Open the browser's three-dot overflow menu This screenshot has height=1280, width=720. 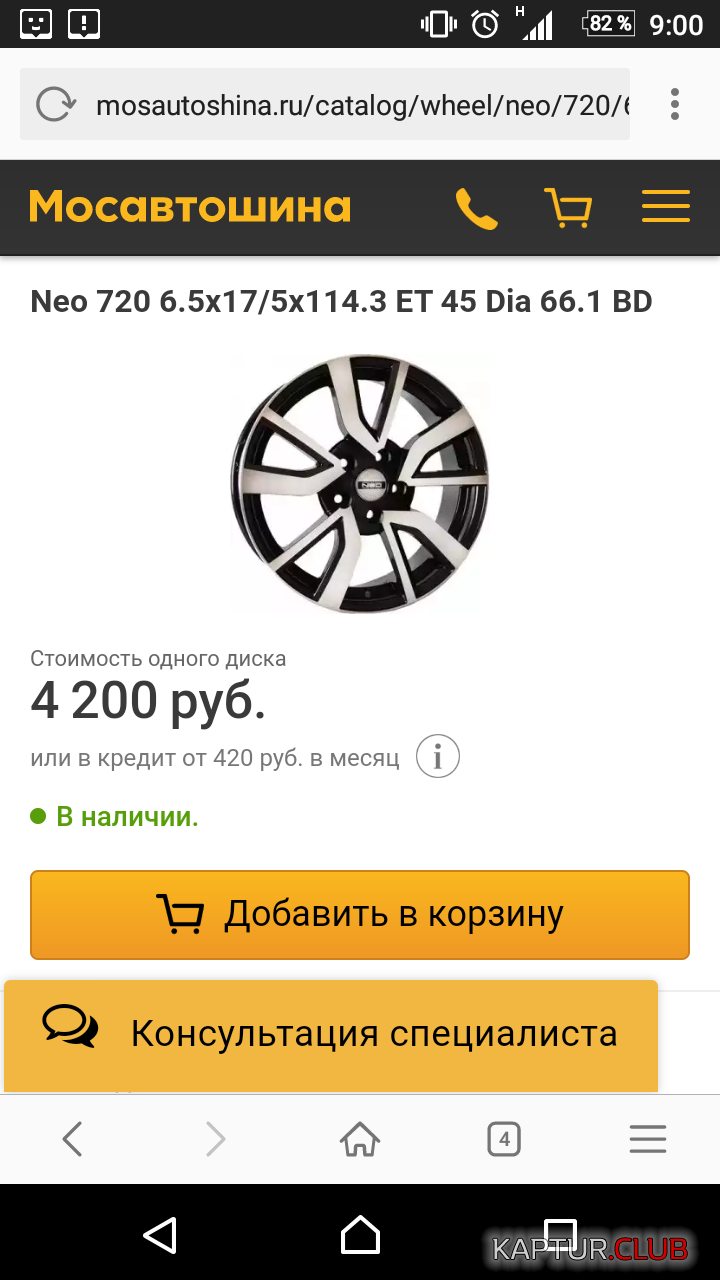675,104
